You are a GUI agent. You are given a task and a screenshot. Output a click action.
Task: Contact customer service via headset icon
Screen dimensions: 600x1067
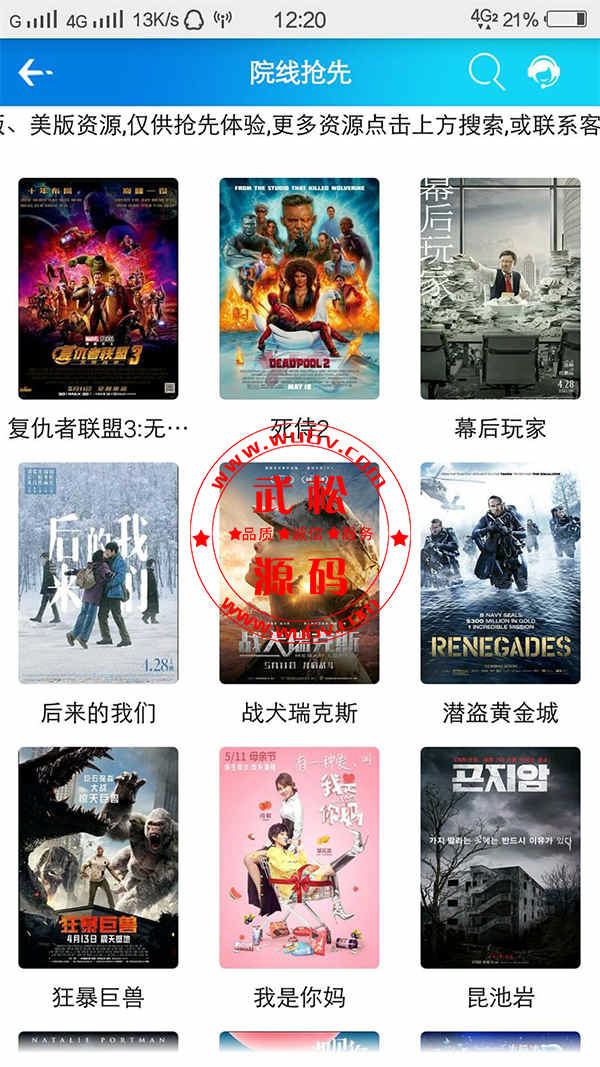544,71
